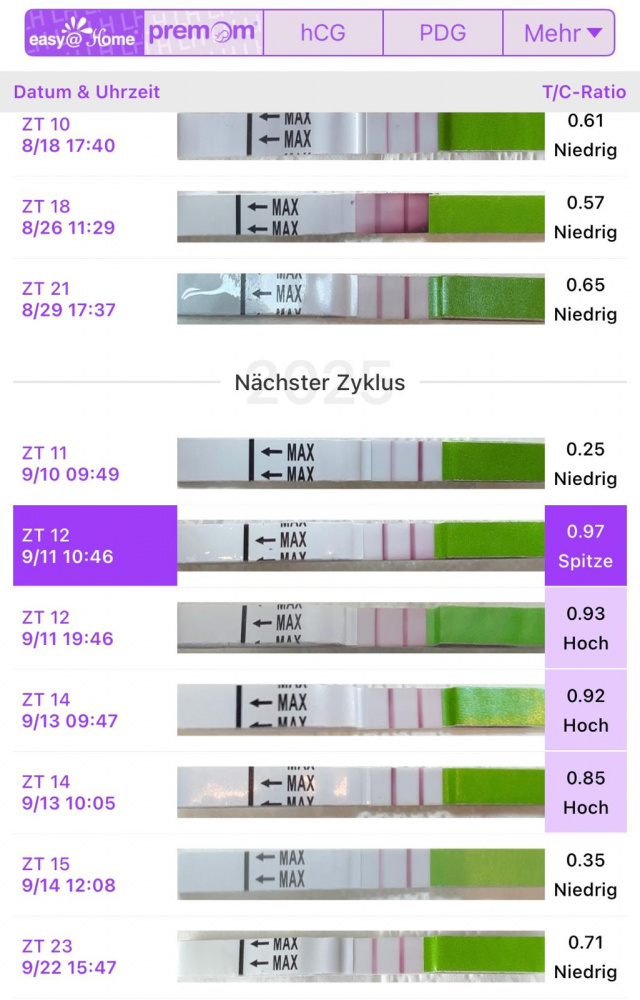Switch to the hCG tab
This screenshot has height=1000, width=640.
[323, 33]
